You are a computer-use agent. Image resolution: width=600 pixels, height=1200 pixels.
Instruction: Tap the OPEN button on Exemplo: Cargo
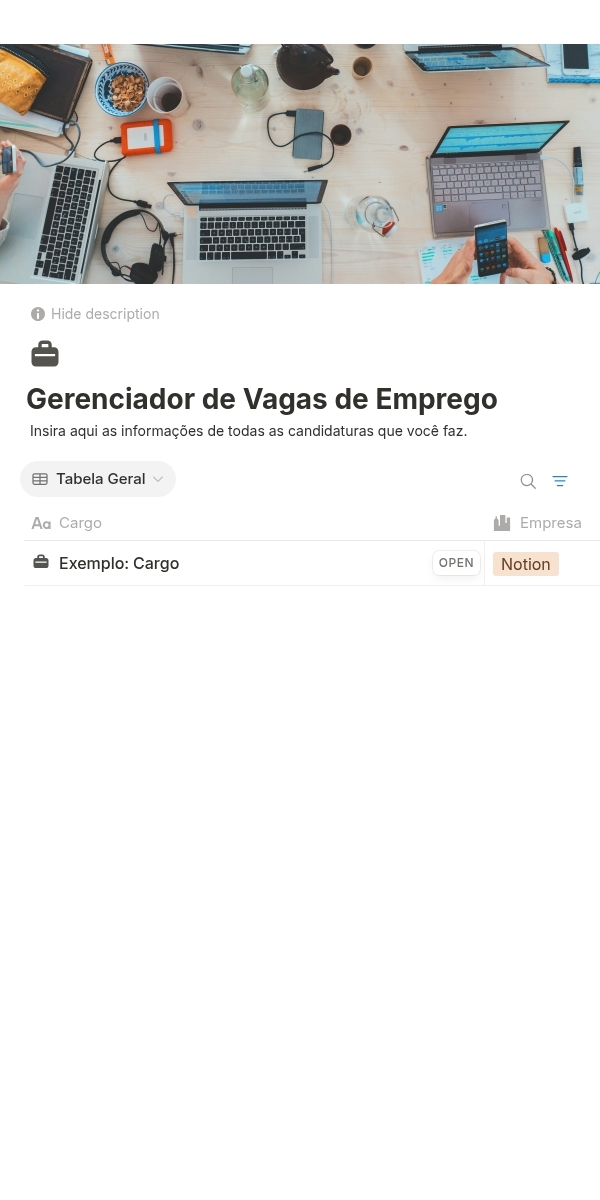456,563
